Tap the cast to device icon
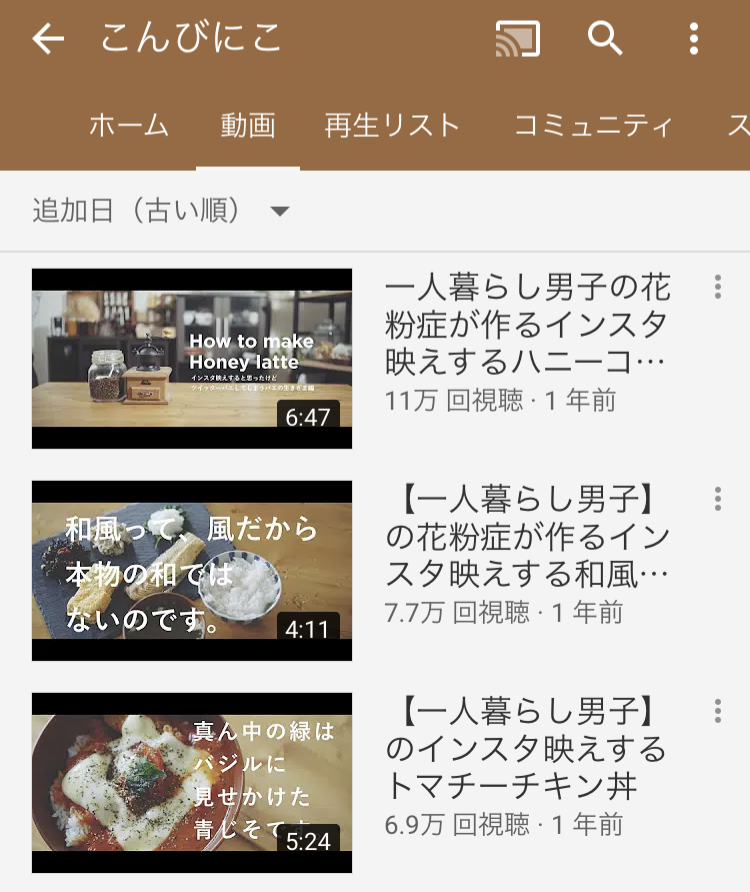Viewport: 750px width, 892px height. 517,40
